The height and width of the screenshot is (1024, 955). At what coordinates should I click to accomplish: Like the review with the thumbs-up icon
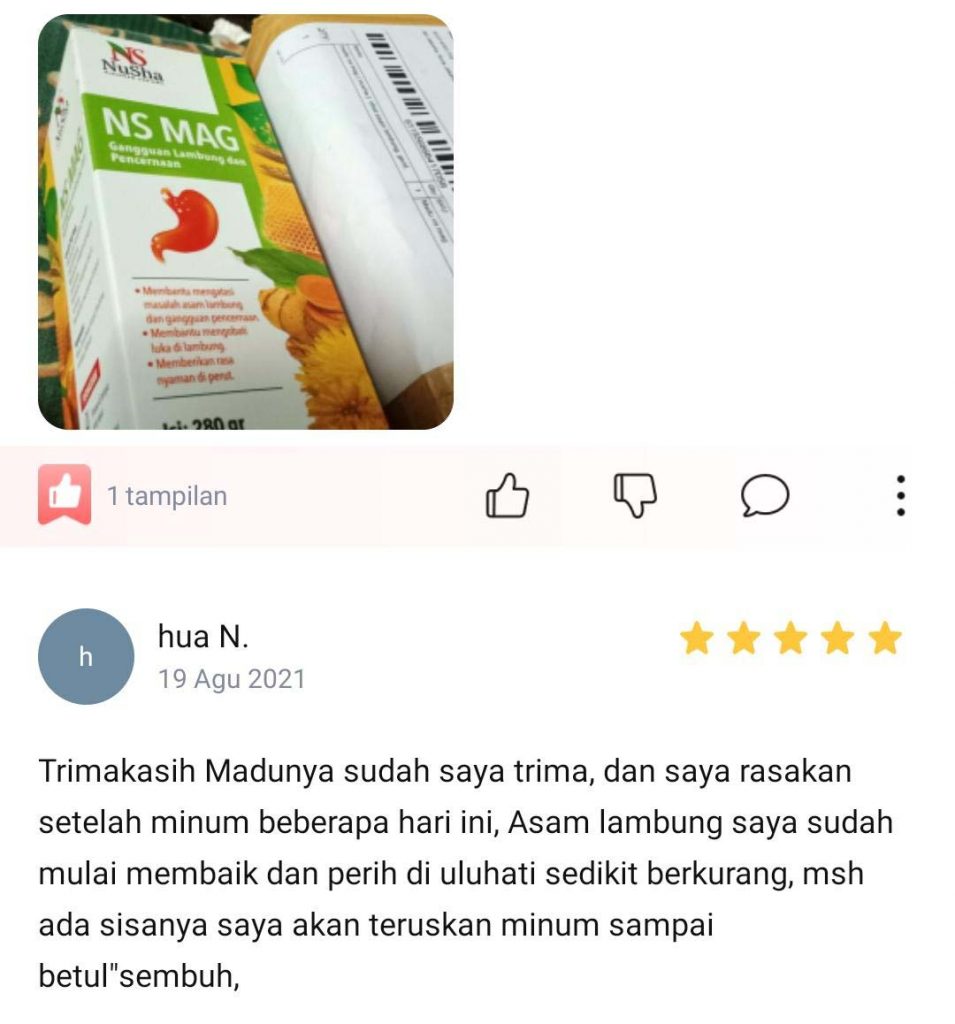coord(507,495)
